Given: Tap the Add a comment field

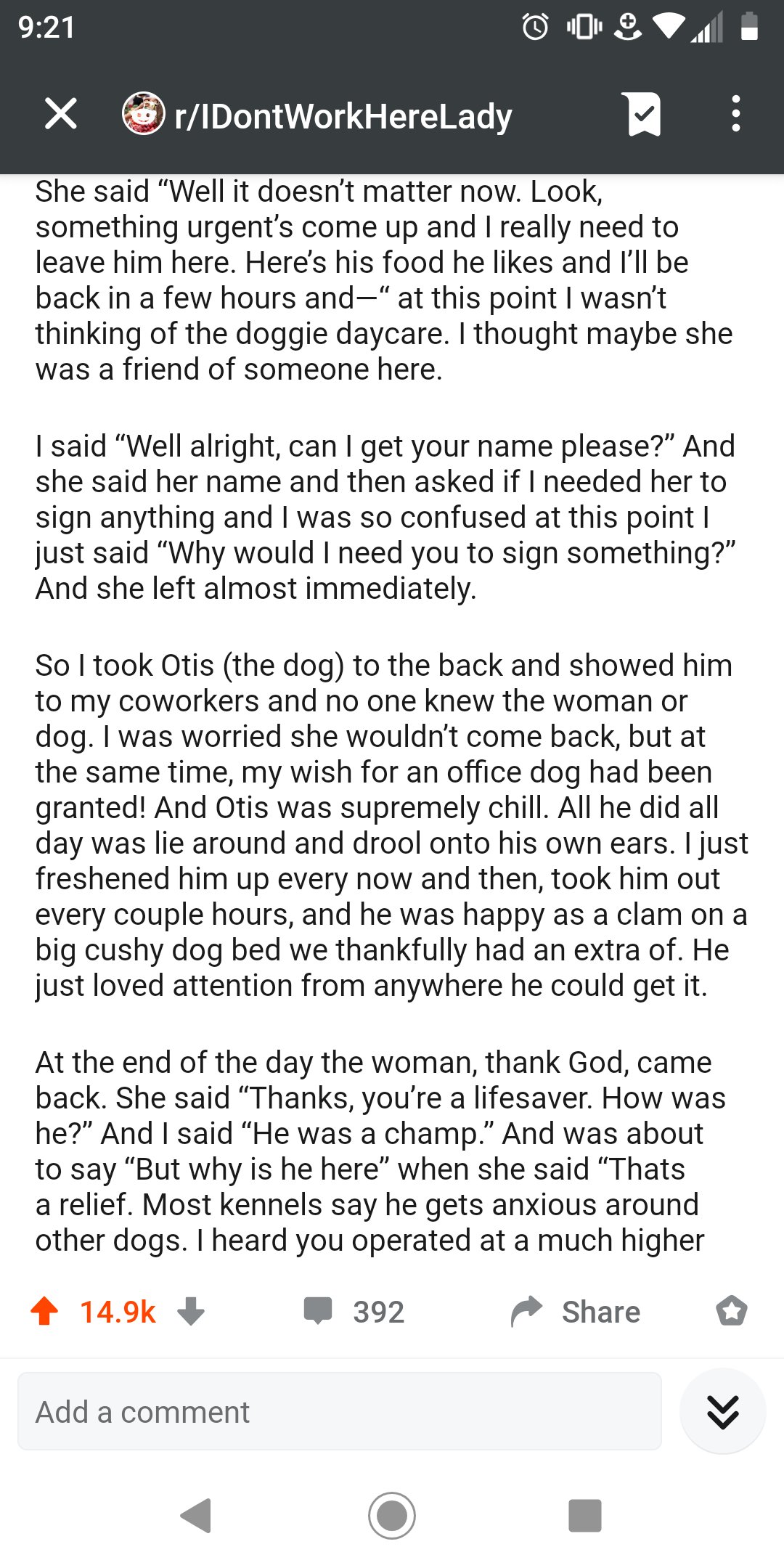Looking at the screenshot, I should tap(339, 1412).
